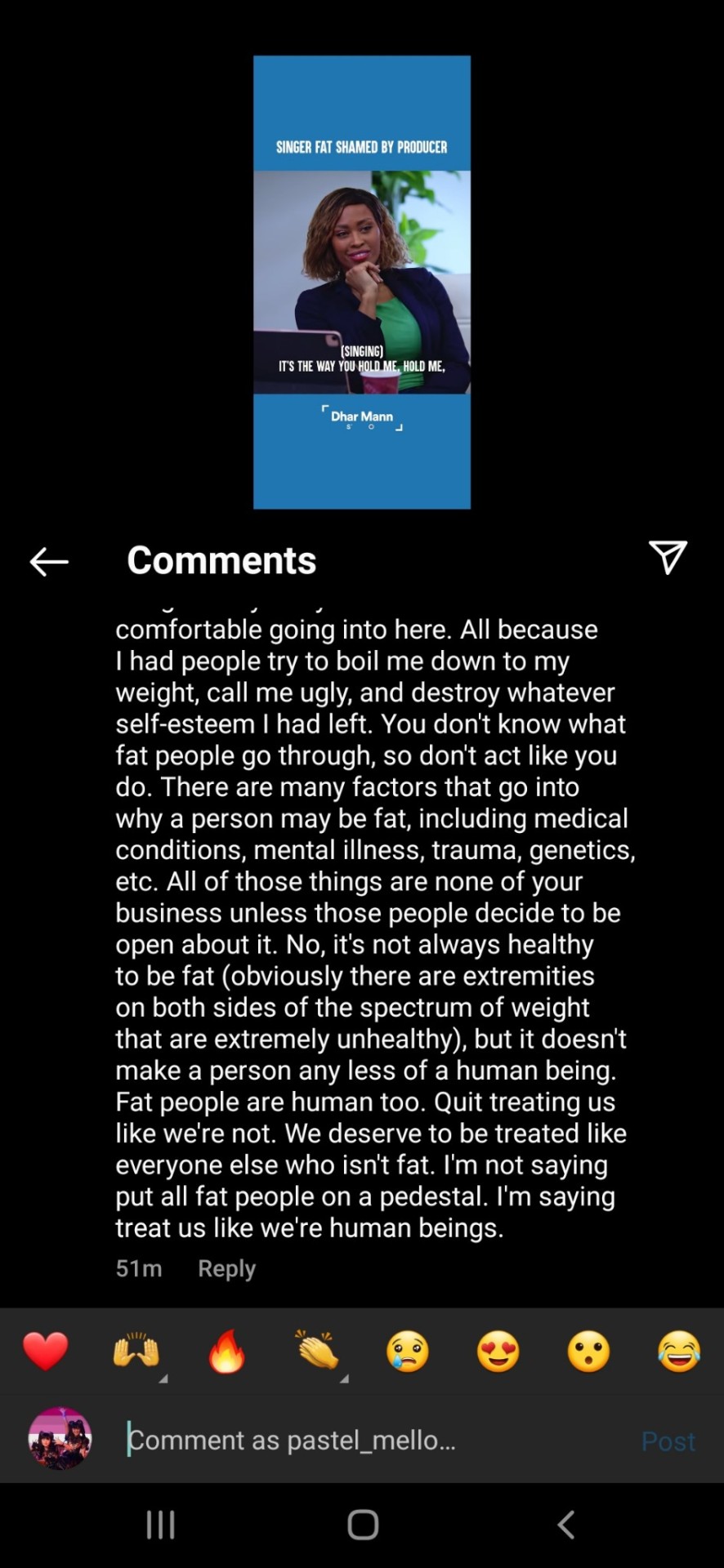The height and width of the screenshot is (1568, 724).
Task: Go back from the Comments screen
Action: (49, 561)
